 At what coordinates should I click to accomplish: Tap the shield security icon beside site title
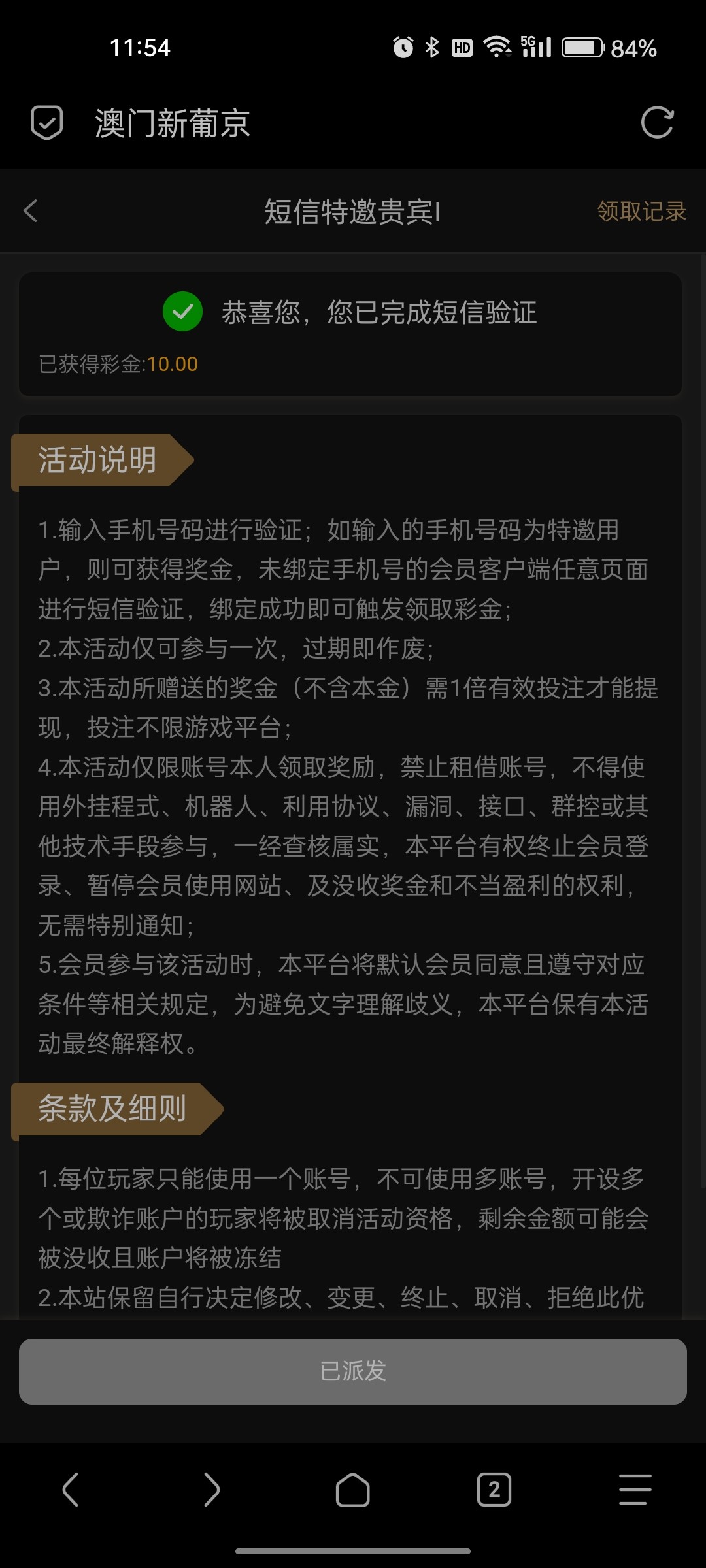[46, 123]
